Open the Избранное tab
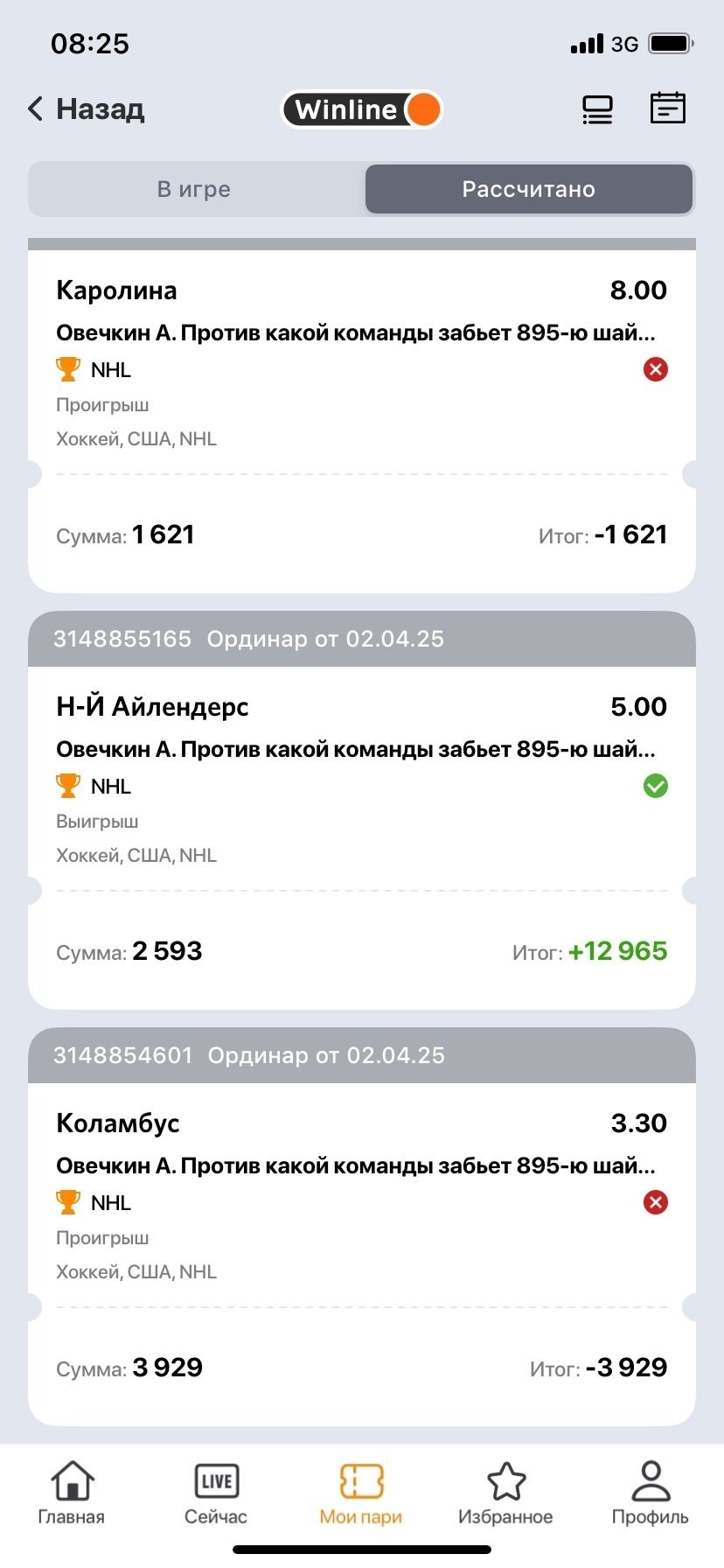Screen dimensions: 724x1568 coord(505,1494)
